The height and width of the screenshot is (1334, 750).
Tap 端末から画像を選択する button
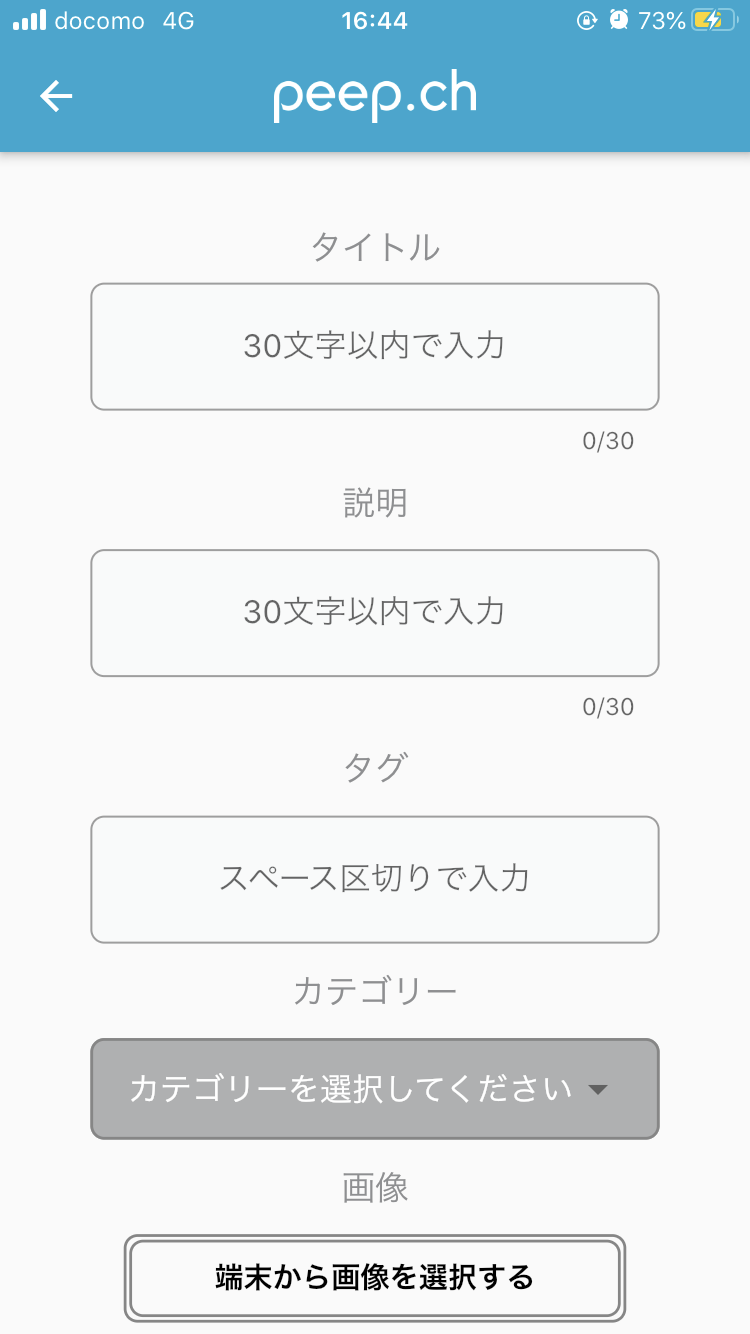click(374, 1277)
